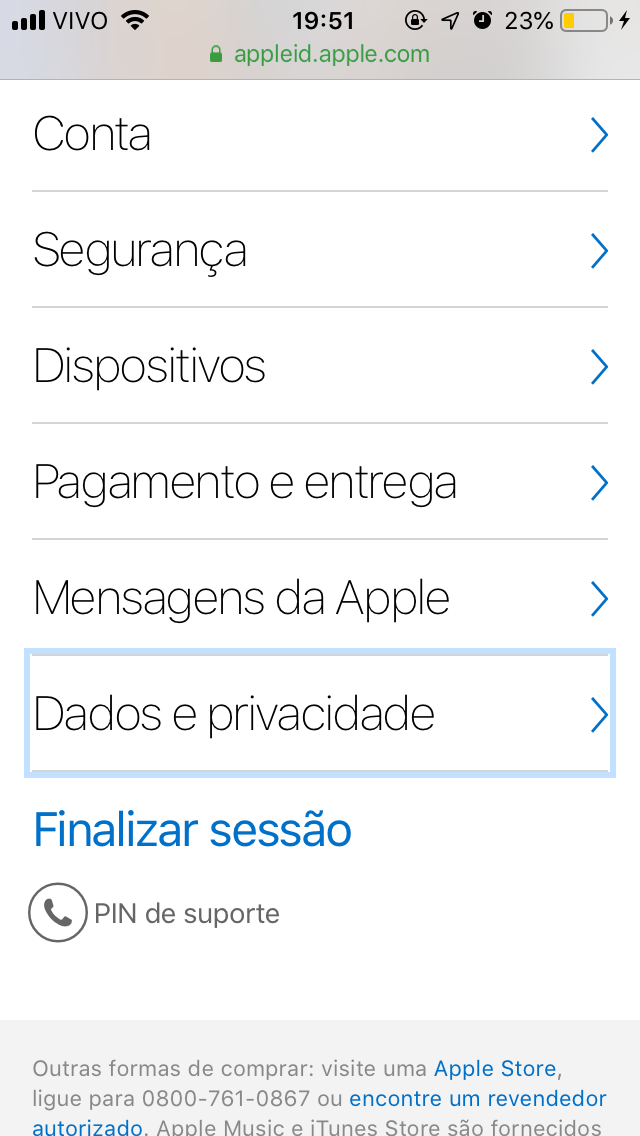Follow the Apple Store link

pos(494,1068)
